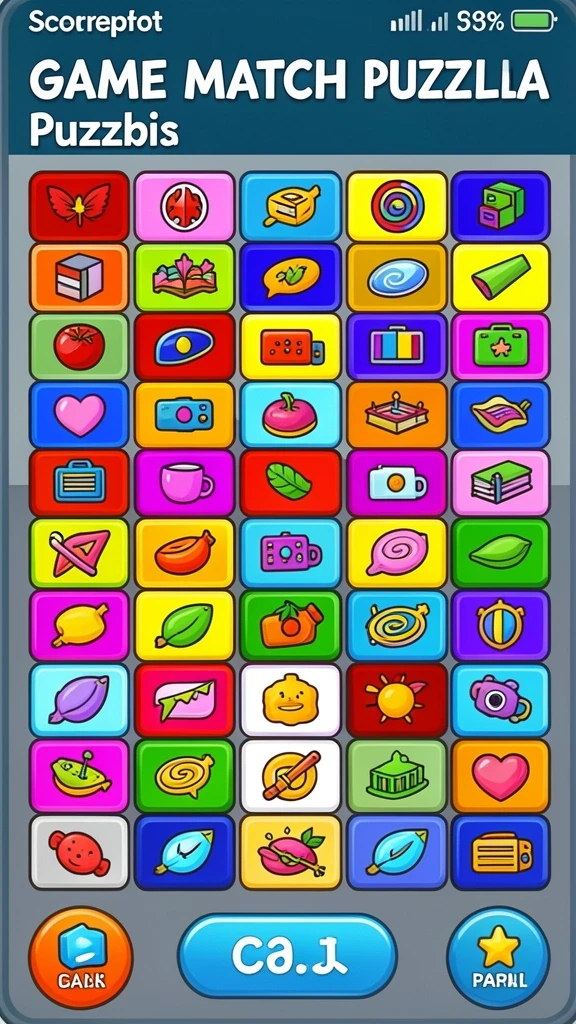Tap the wide blue button at the bottom
The image size is (576, 1024).
pyautogui.click(x=287, y=955)
